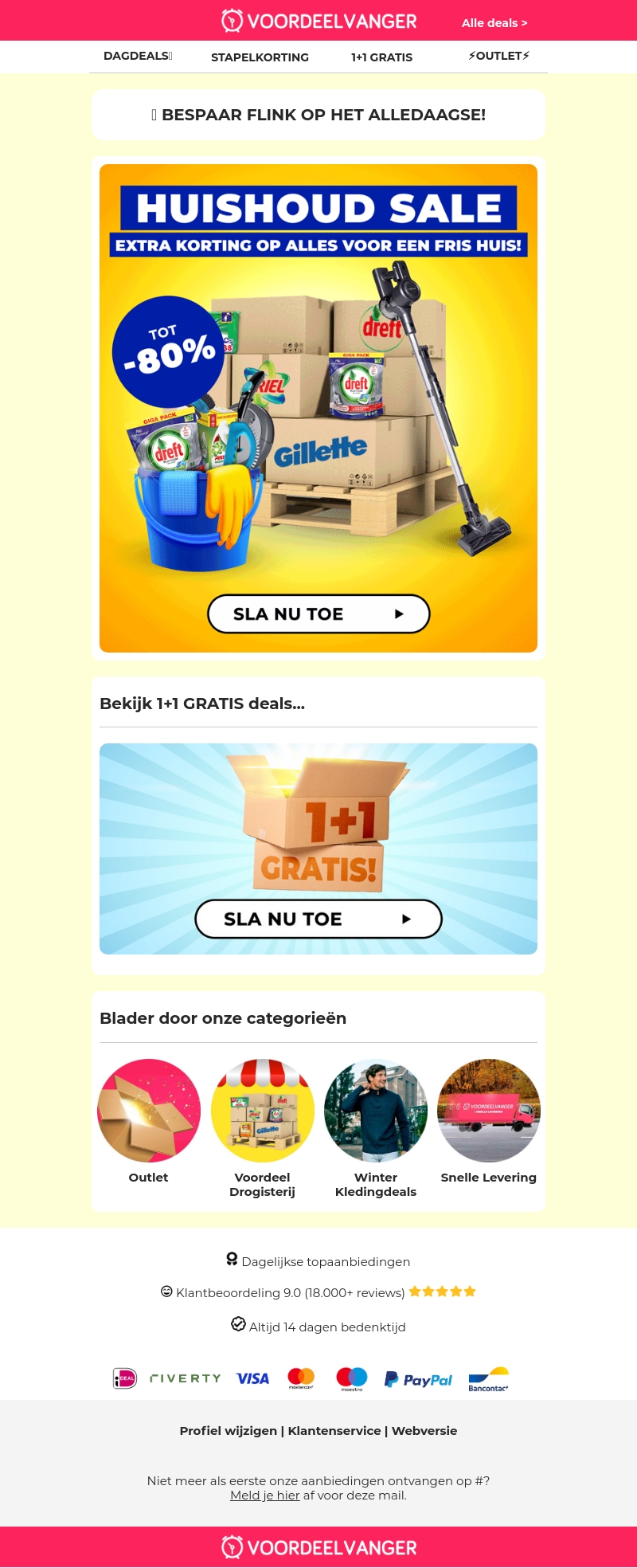
Task: Open STAPELKORTING deals
Action: pos(260,57)
